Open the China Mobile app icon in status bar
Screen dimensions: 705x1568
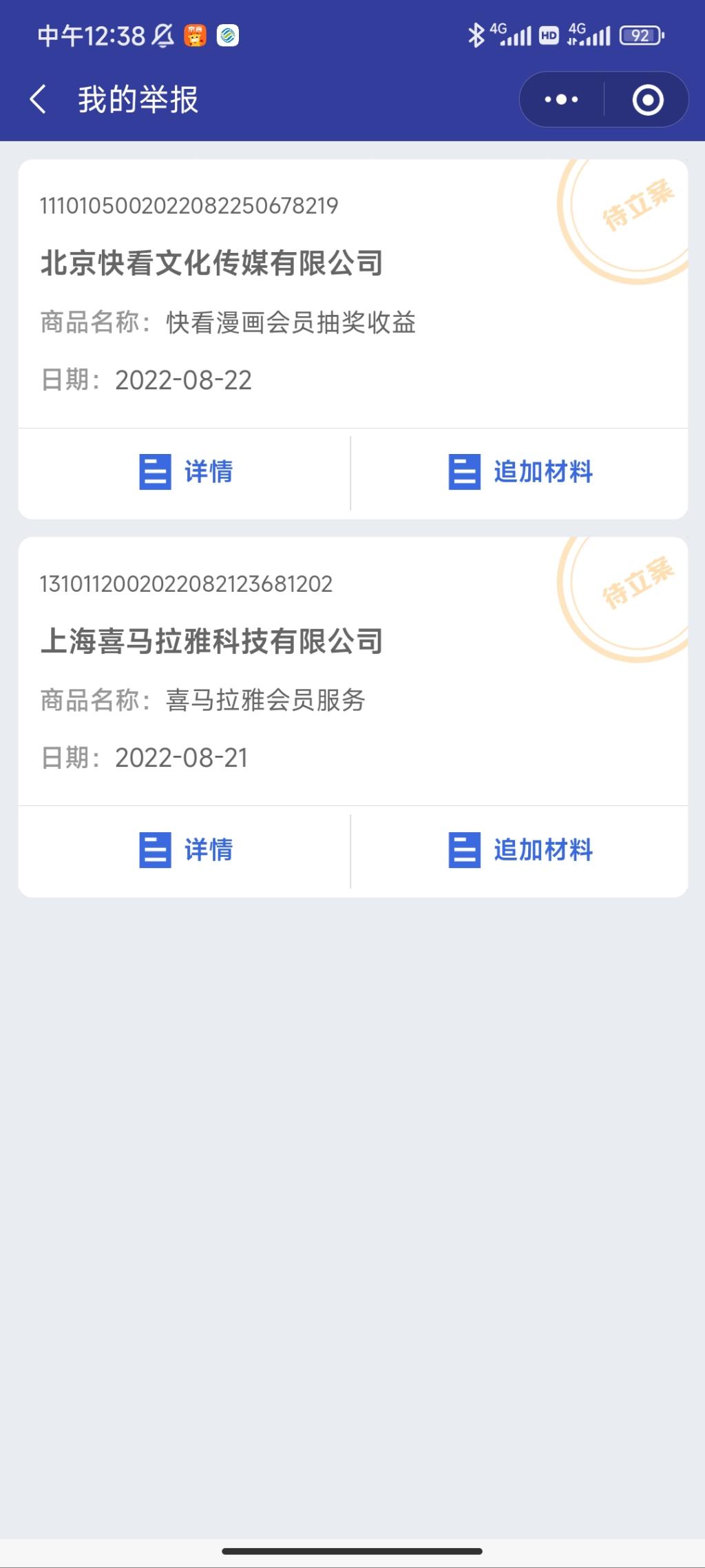click(x=227, y=37)
